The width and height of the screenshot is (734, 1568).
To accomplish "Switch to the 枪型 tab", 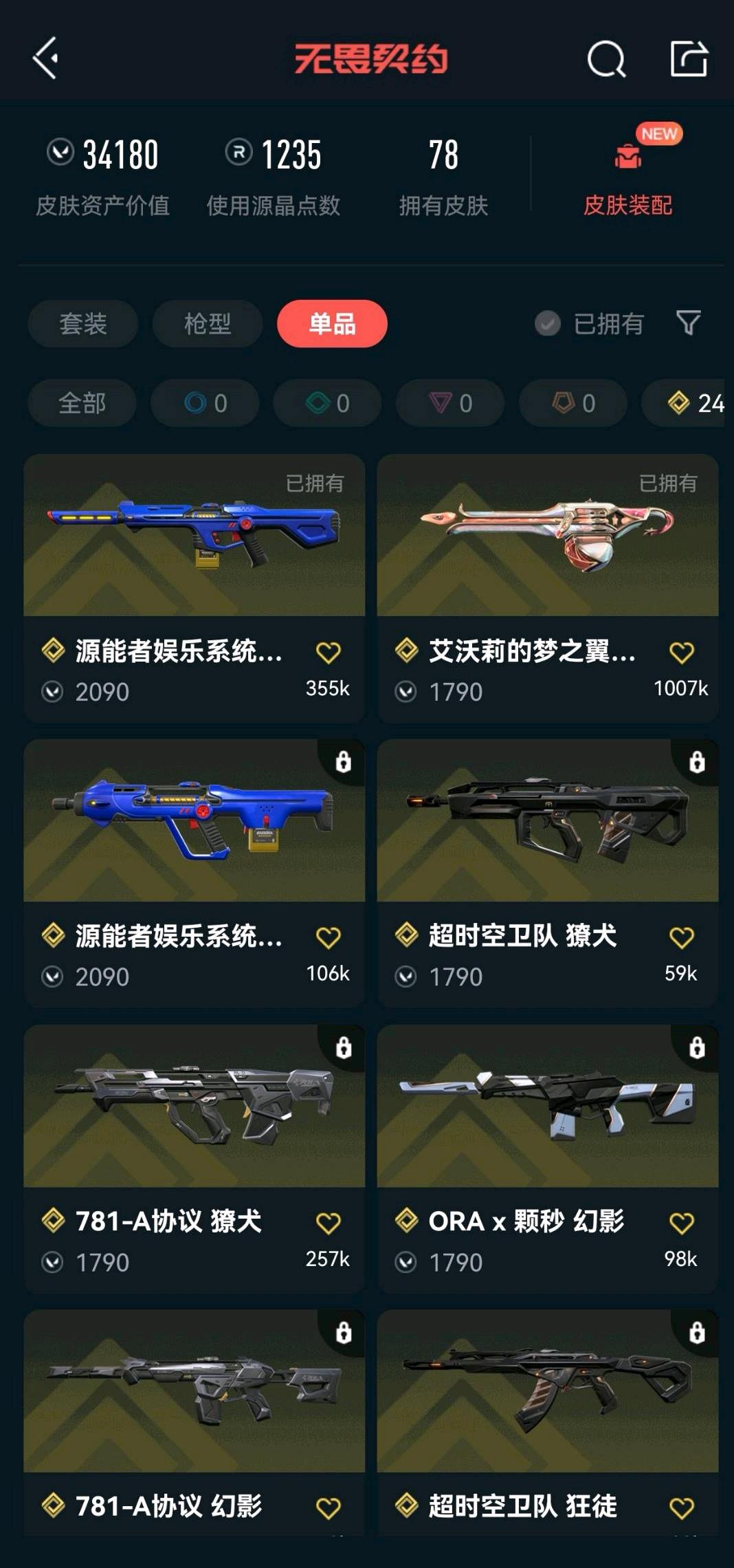I will (207, 324).
